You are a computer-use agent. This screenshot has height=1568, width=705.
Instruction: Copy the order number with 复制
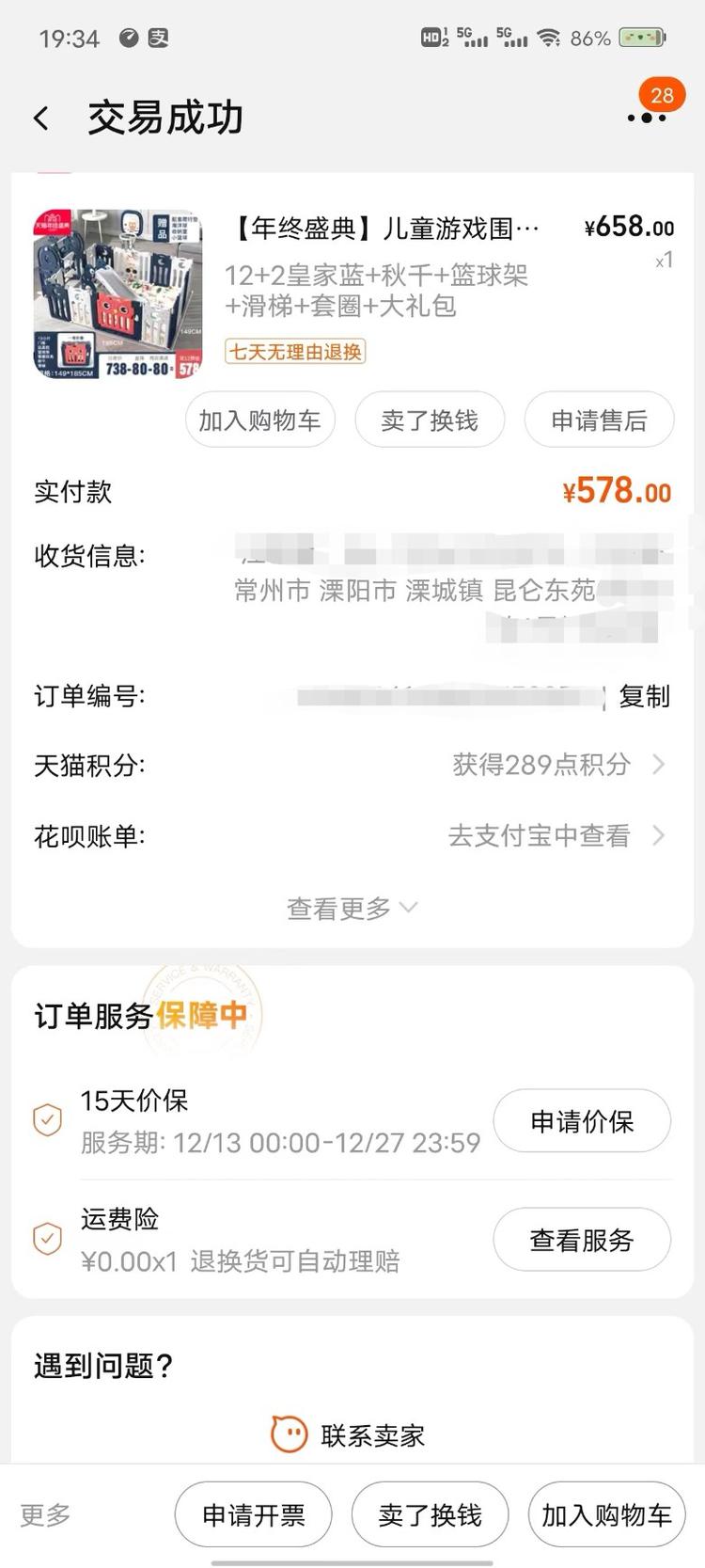tap(644, 696)
